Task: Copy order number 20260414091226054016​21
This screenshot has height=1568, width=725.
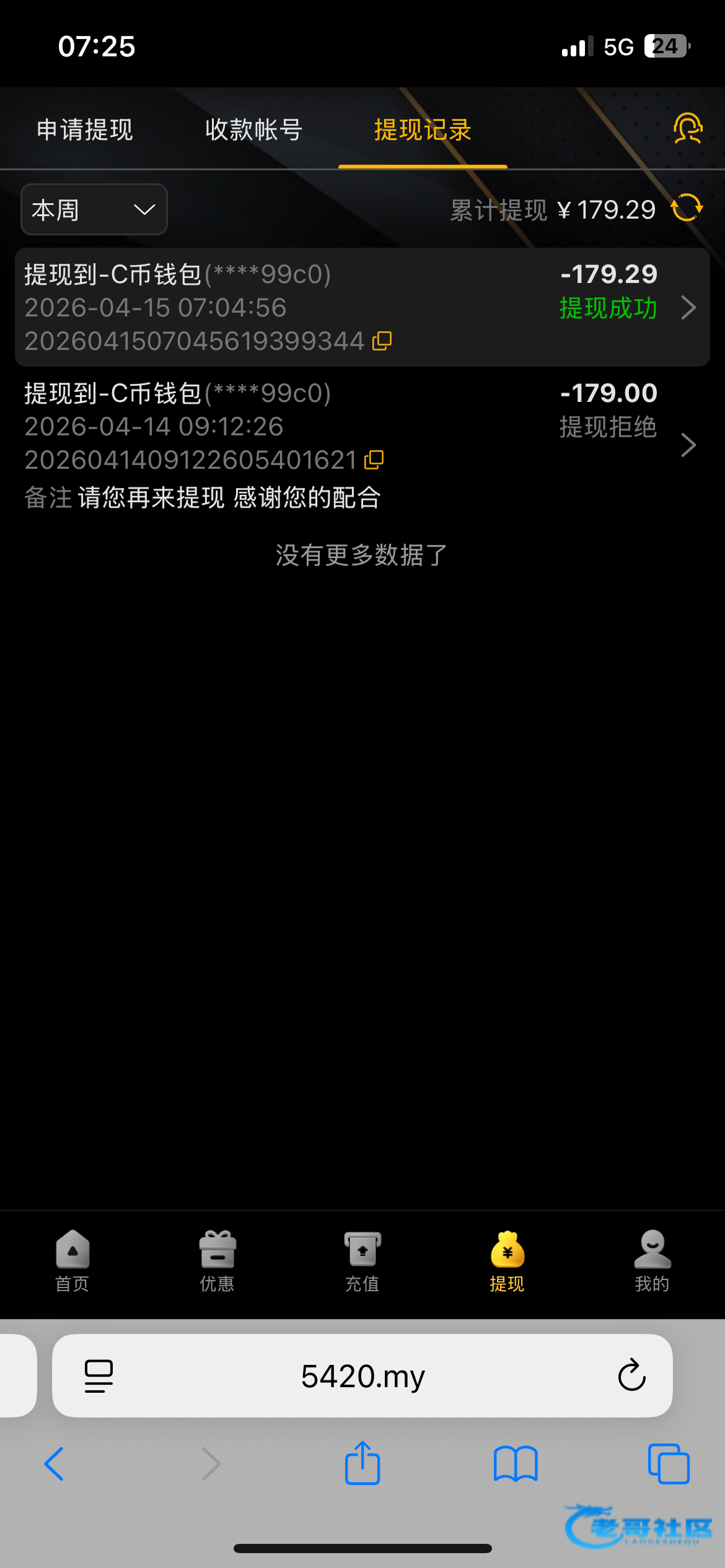Action: [374, 460]
